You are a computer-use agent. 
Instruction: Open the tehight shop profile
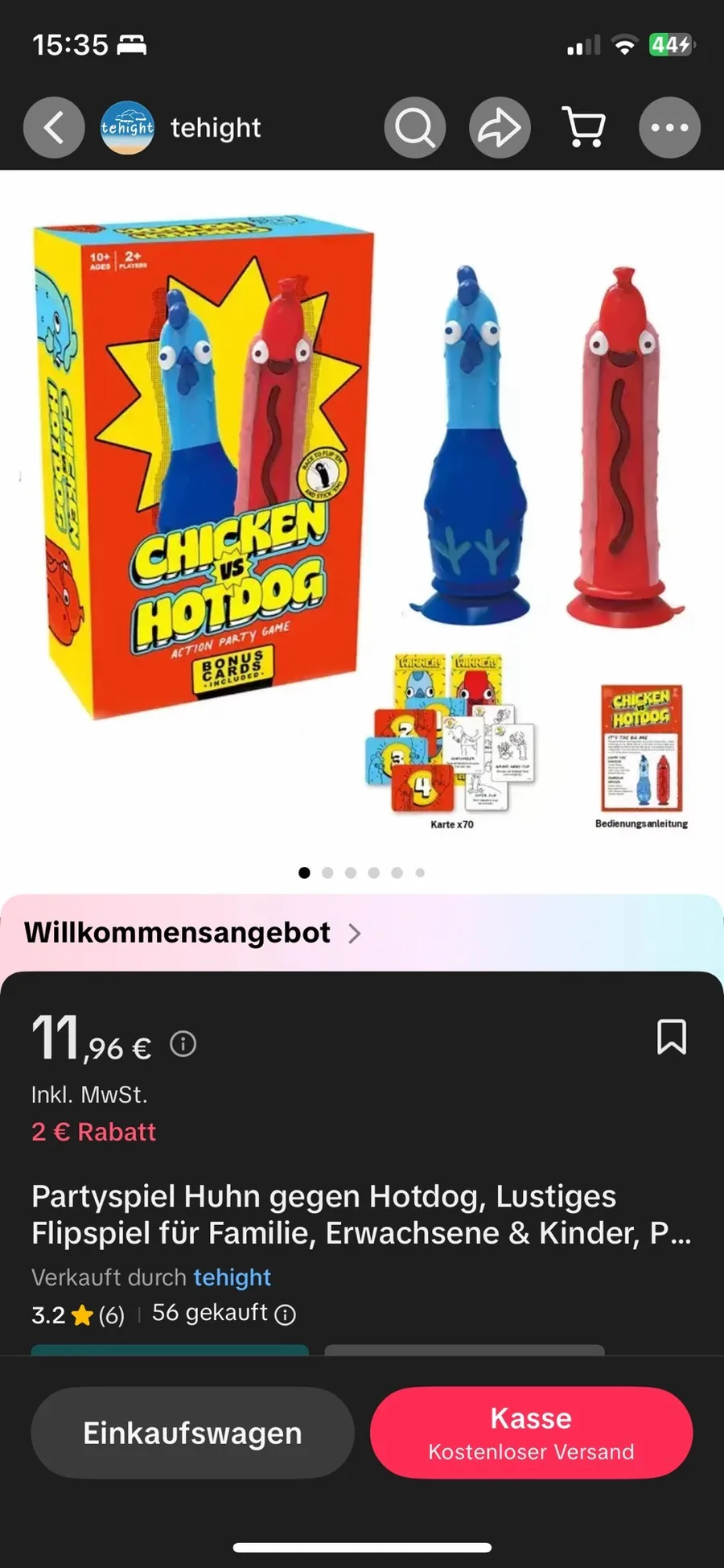pyautogui.click(x=182, y=128)
